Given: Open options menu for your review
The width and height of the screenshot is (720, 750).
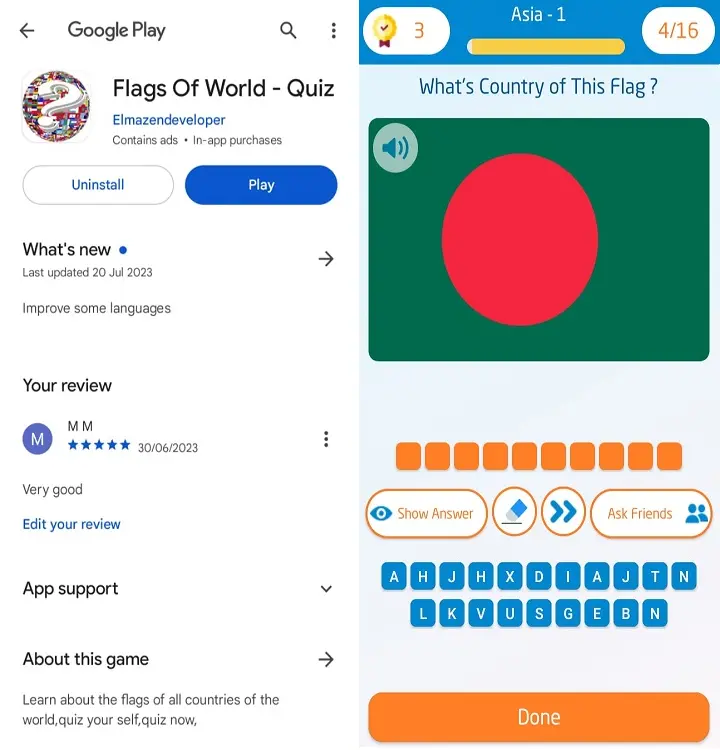Looking at the screenshot, I should 326,439.
